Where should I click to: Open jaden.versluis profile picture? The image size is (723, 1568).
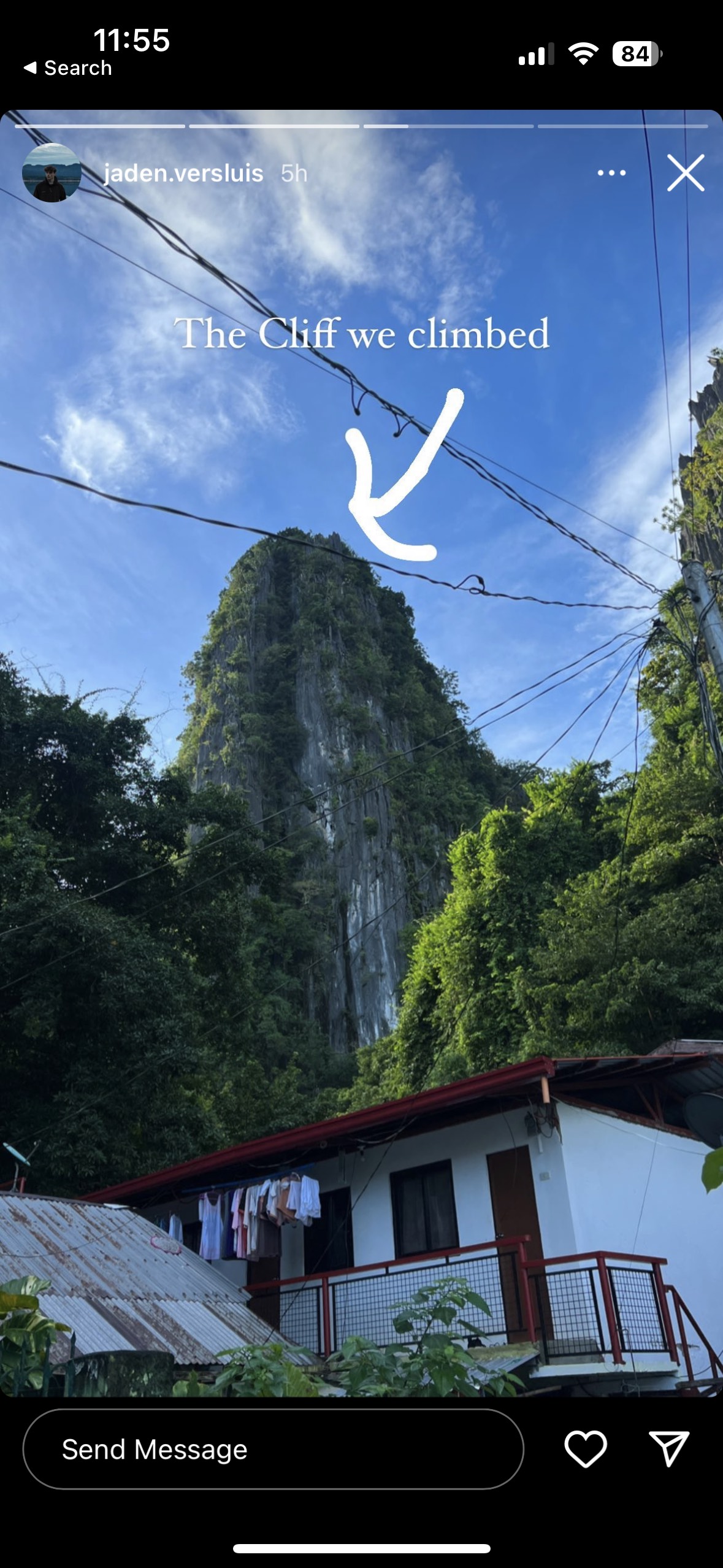[52, 173]
